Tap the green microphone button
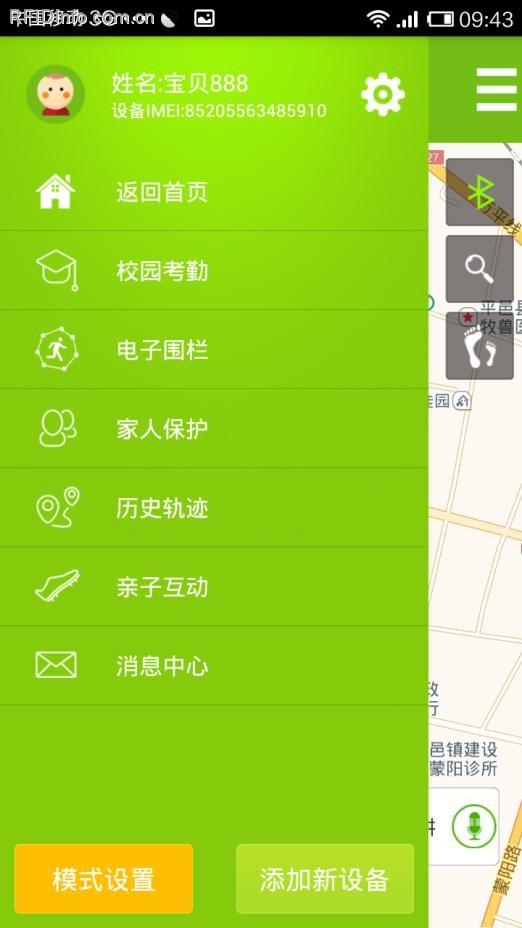The image size is (522, 928). coord(474,826)
